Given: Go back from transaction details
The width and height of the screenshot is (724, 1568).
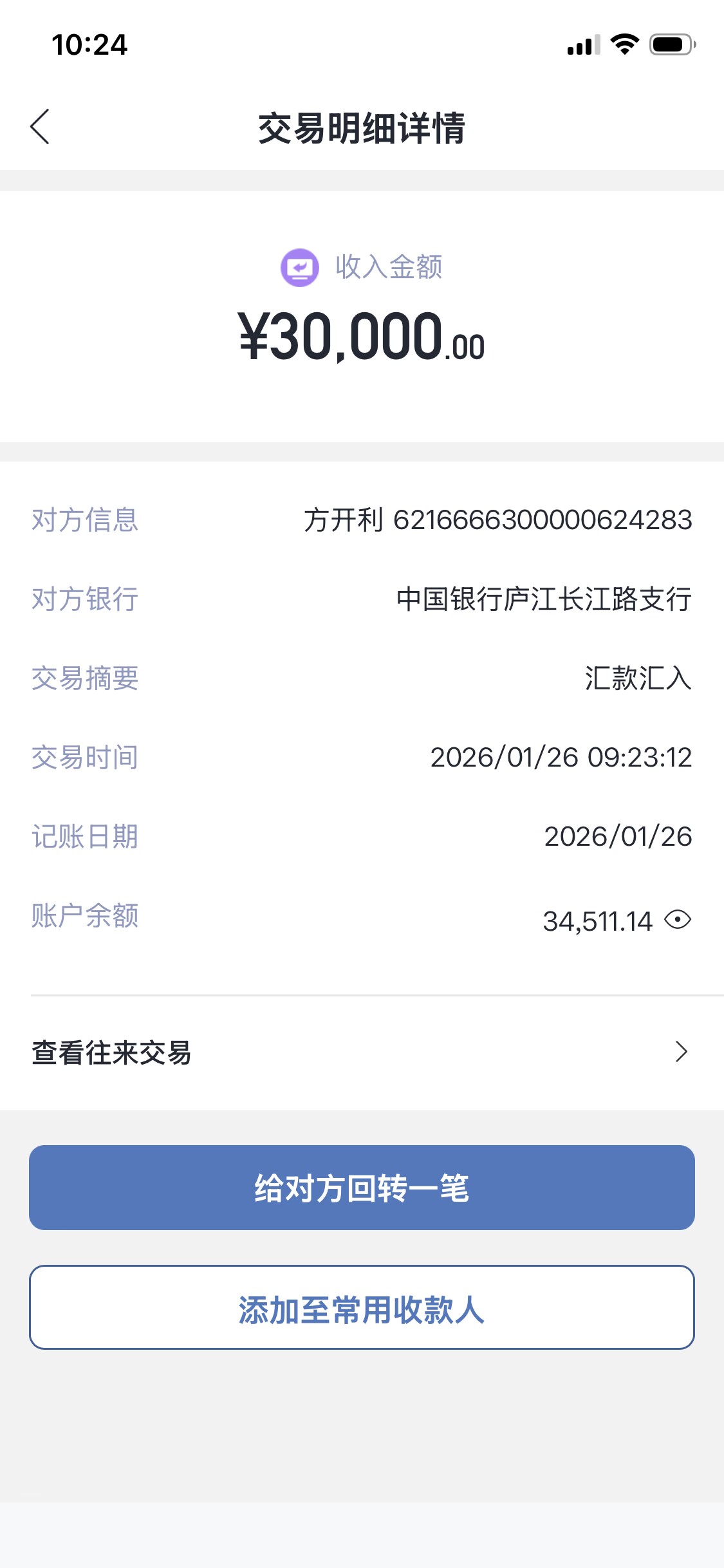Looking at the screenshot, I should tap(40, 127).
